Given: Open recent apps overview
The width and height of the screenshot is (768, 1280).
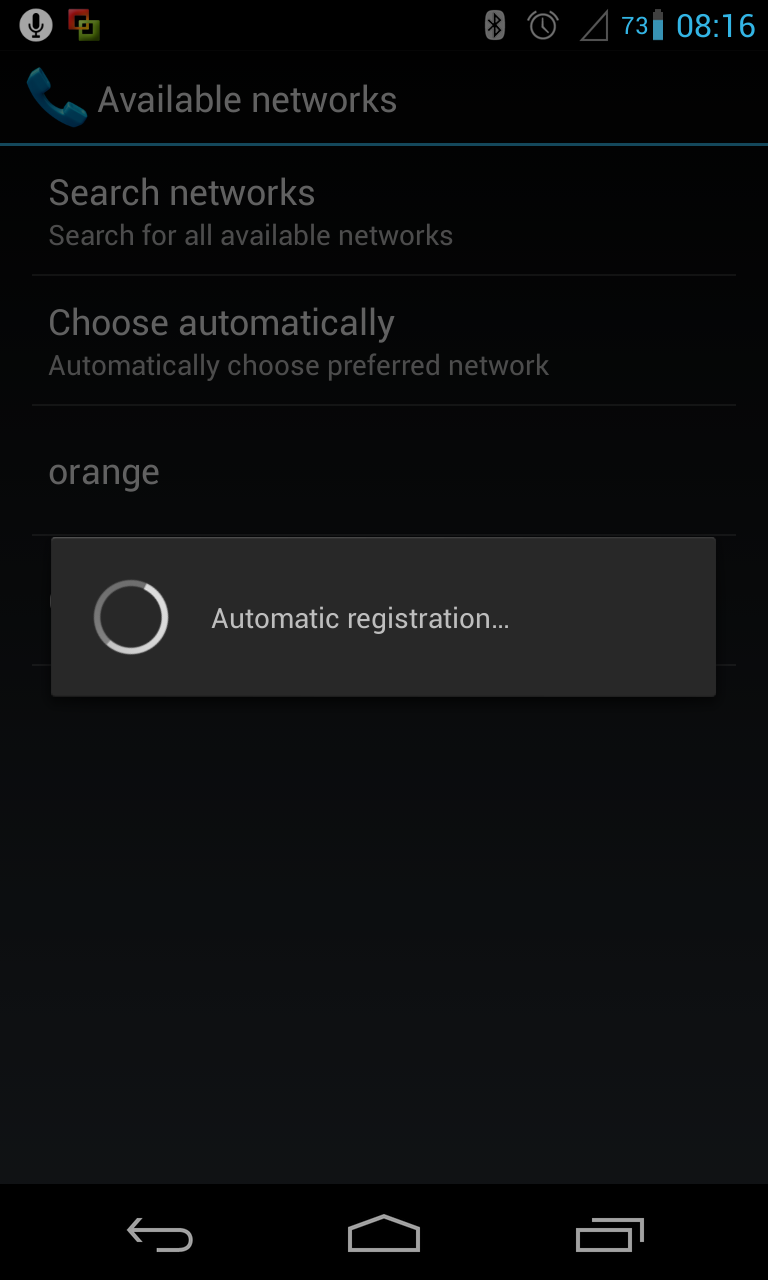Looking at the screenshot, I should coord(610,1234).
